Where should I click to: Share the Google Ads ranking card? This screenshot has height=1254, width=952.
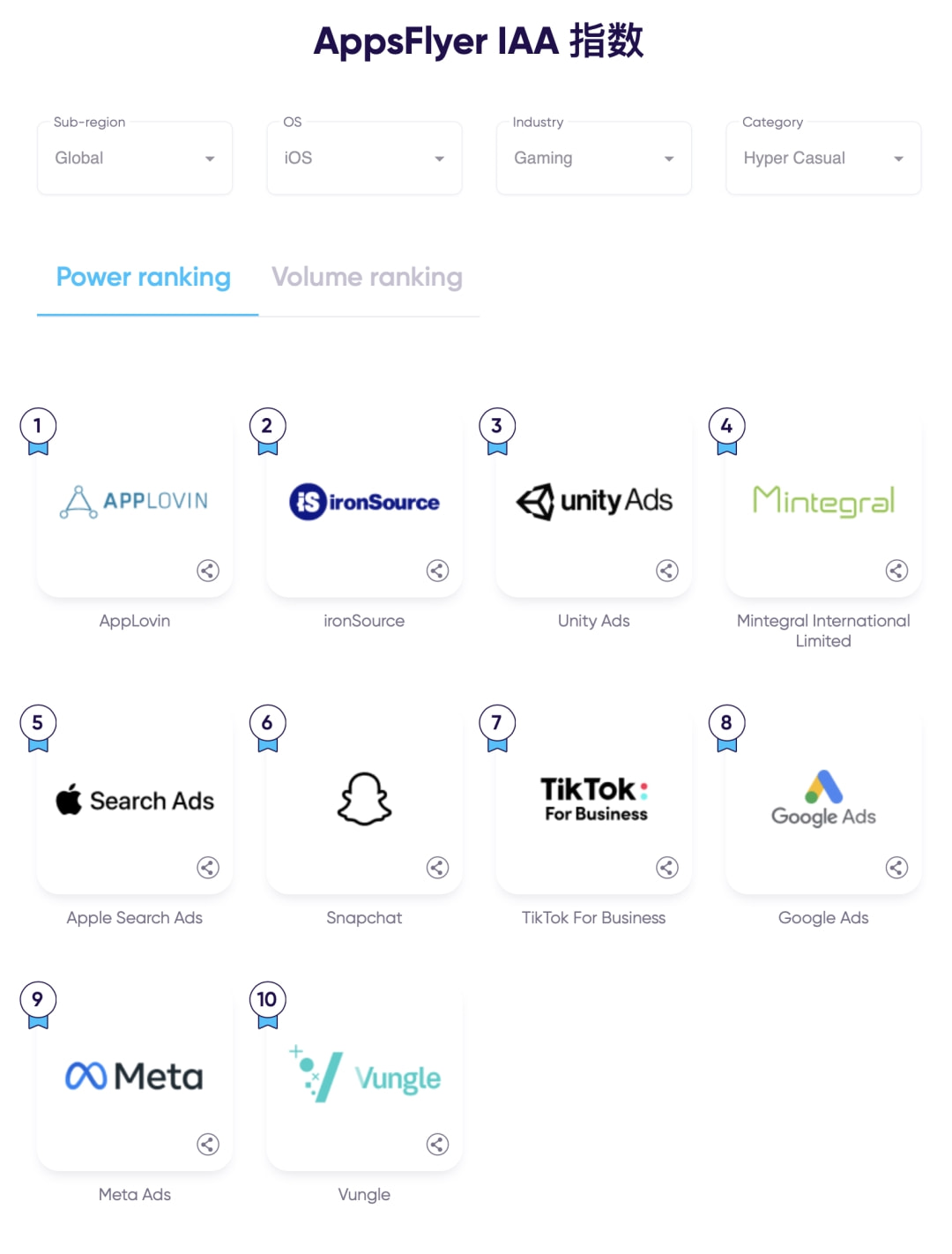(x=896, y=868)
